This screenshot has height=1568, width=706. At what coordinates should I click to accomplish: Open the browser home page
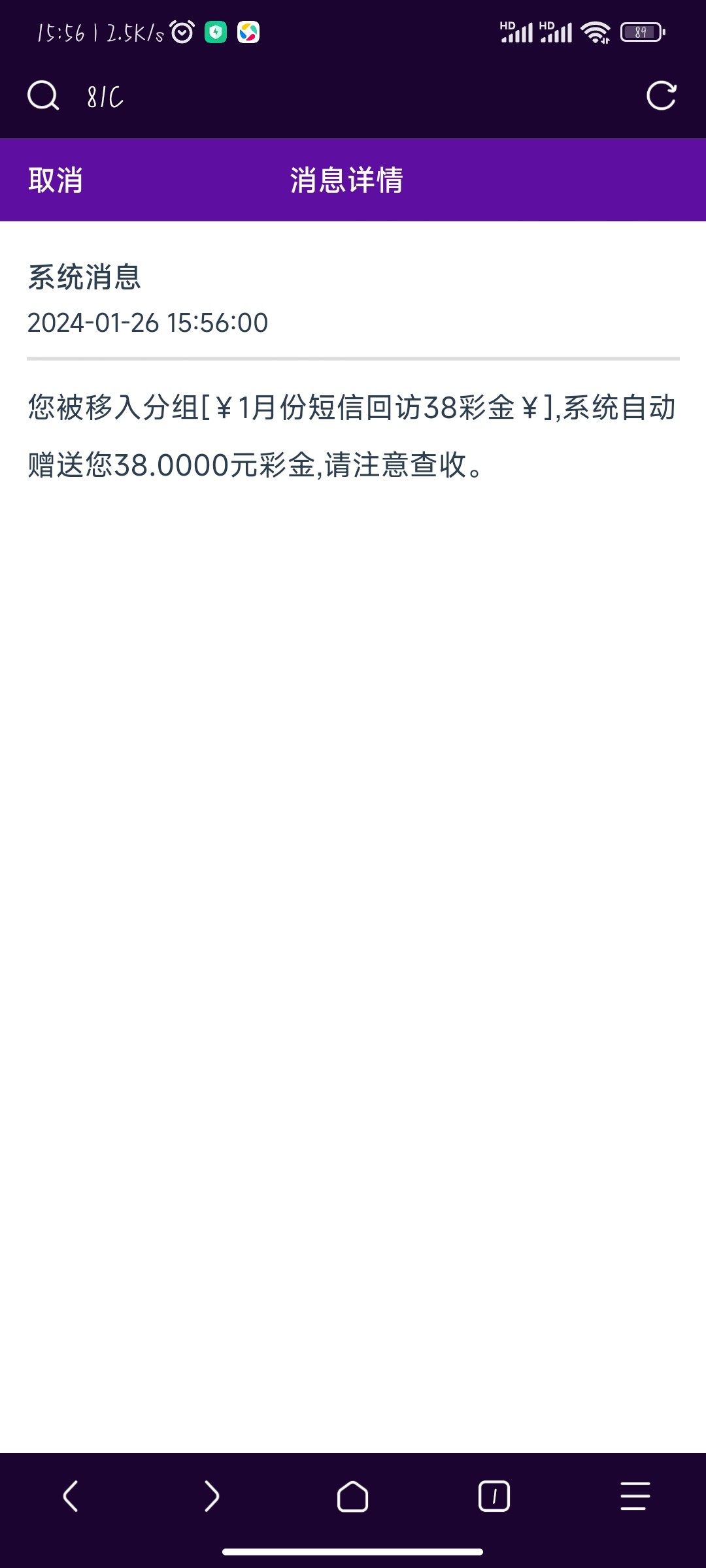(353, 1495)
